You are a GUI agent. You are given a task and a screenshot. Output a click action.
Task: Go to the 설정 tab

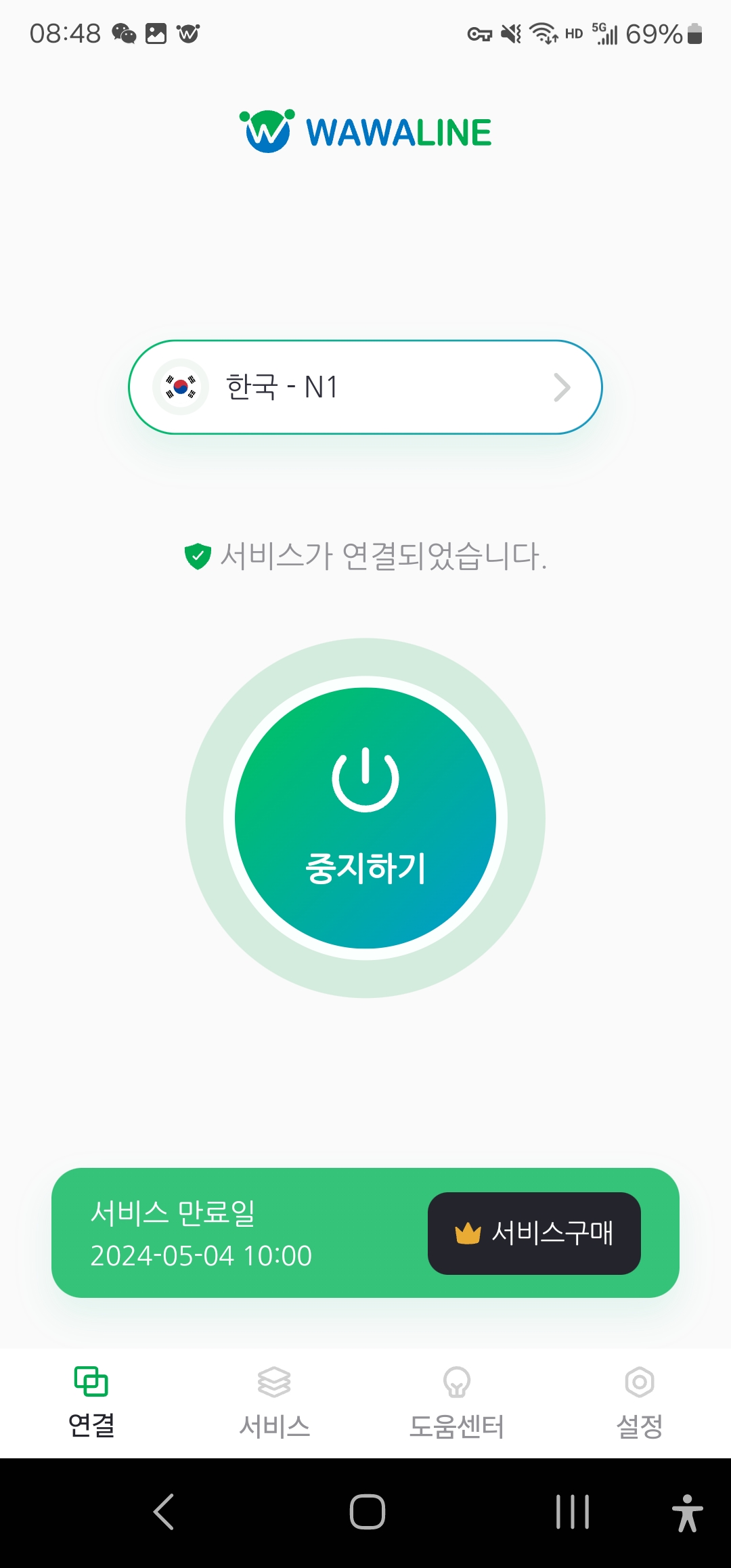coord(640,1403)
